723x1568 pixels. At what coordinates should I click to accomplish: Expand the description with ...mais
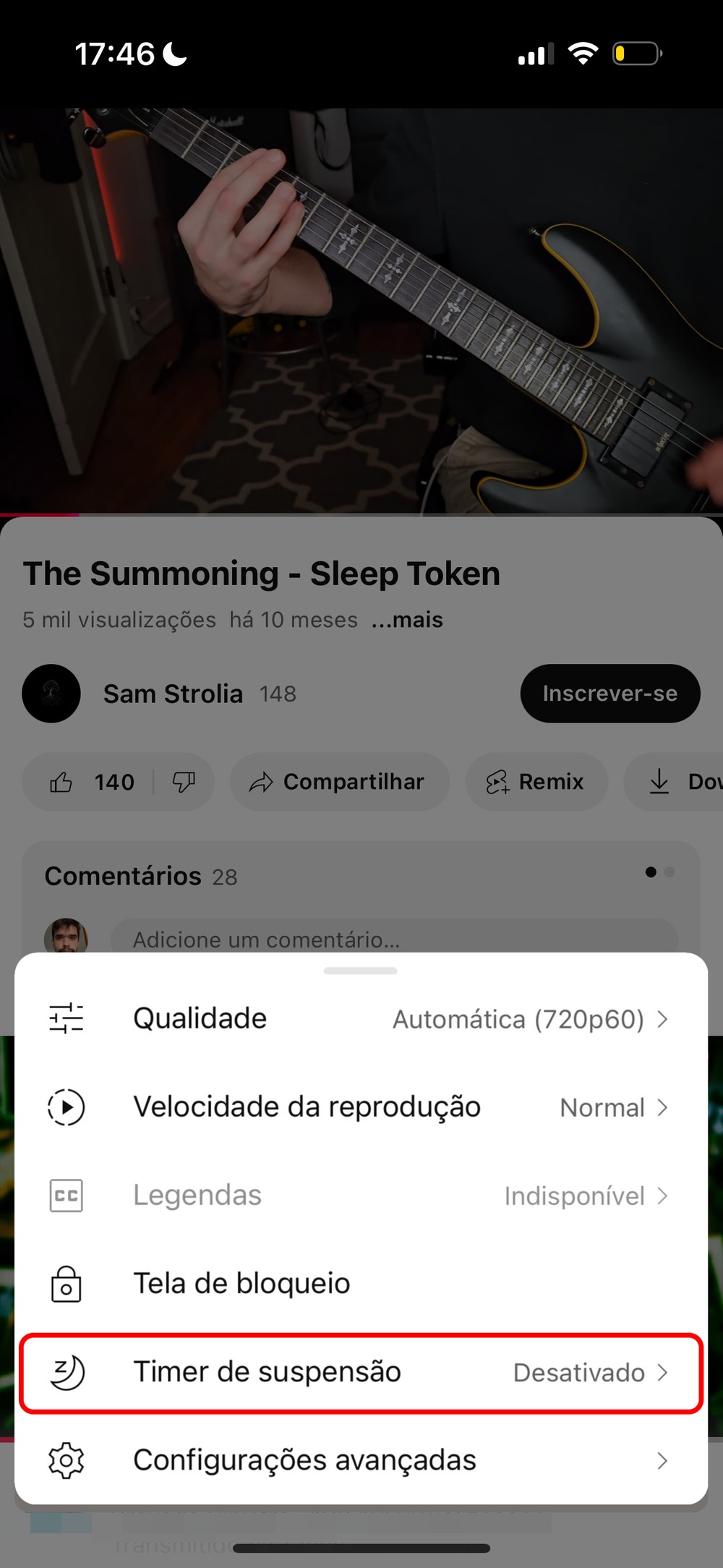point(407,620)
